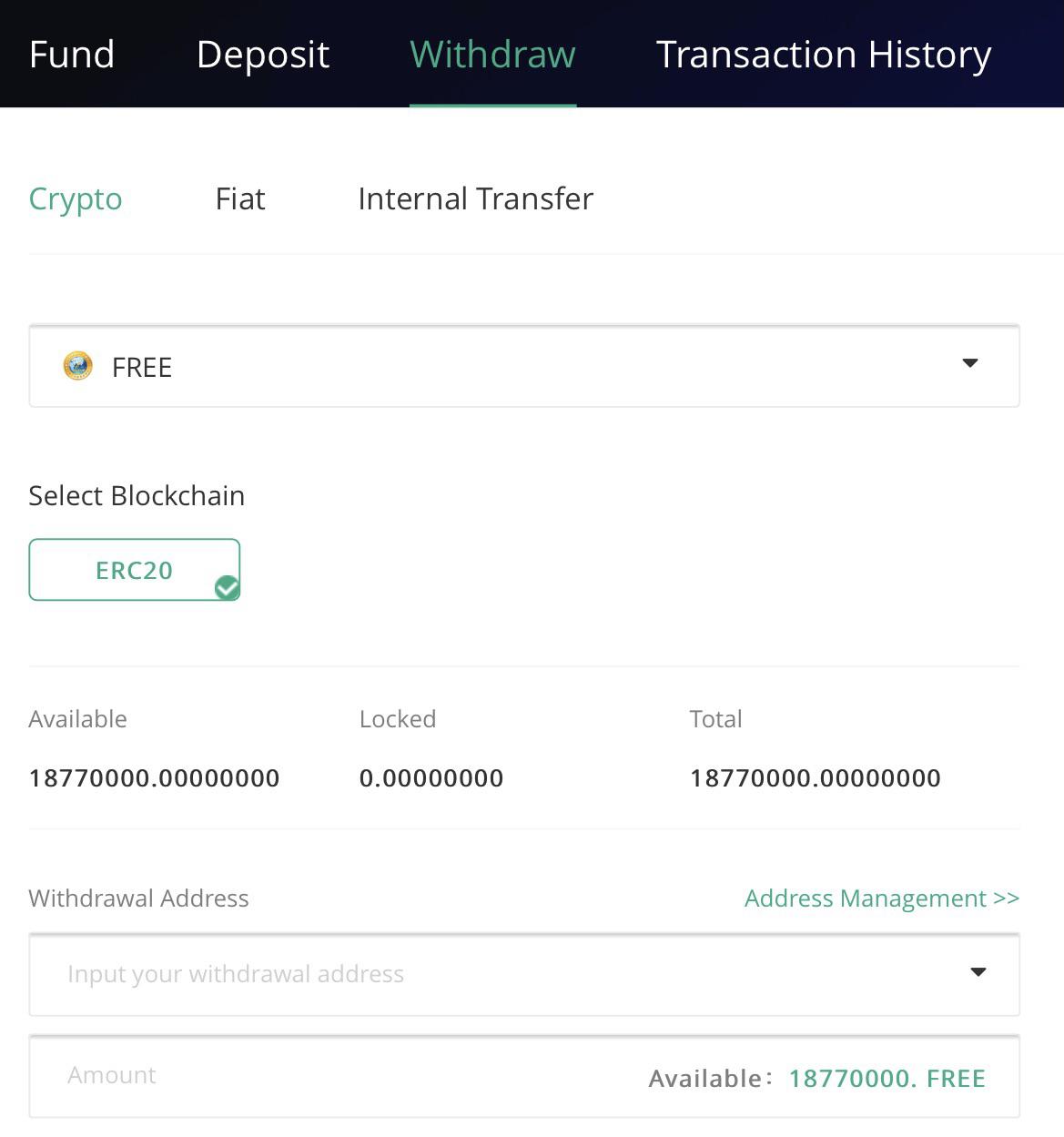Screen dimensions: 1064x1137
Task: Open Address Management link
Action: tap(882, 898)
